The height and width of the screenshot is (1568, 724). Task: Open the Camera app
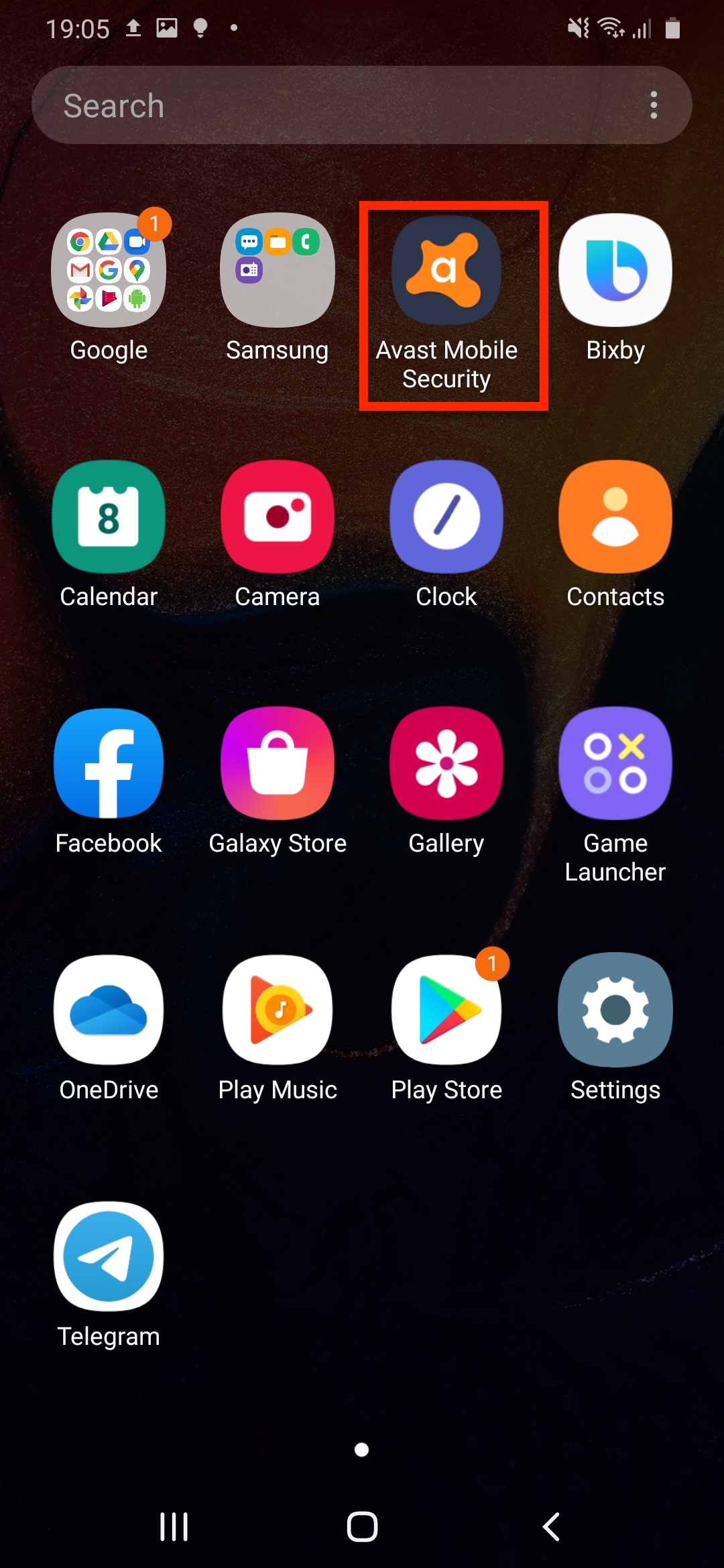pos(278,516)
